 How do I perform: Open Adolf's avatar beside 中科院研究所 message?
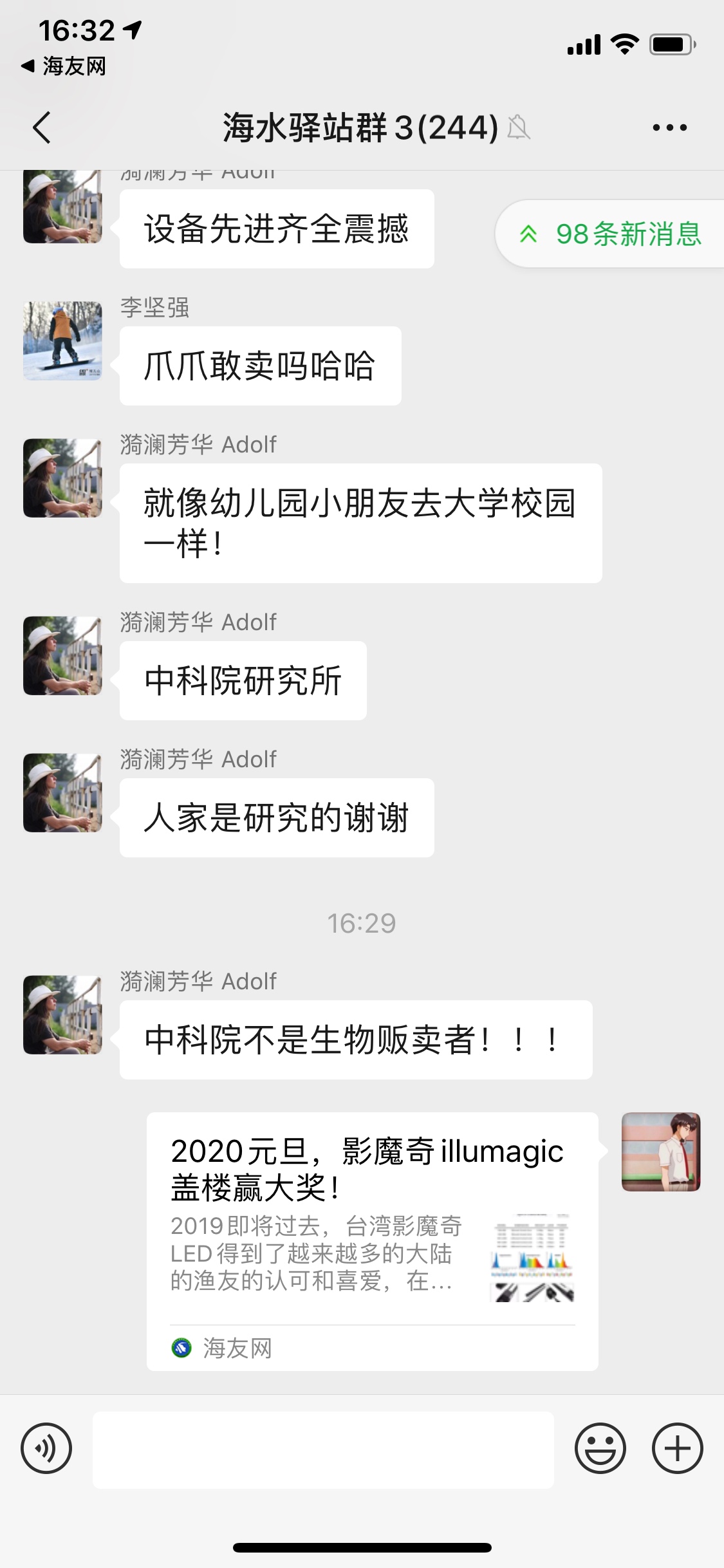[62, 655]
